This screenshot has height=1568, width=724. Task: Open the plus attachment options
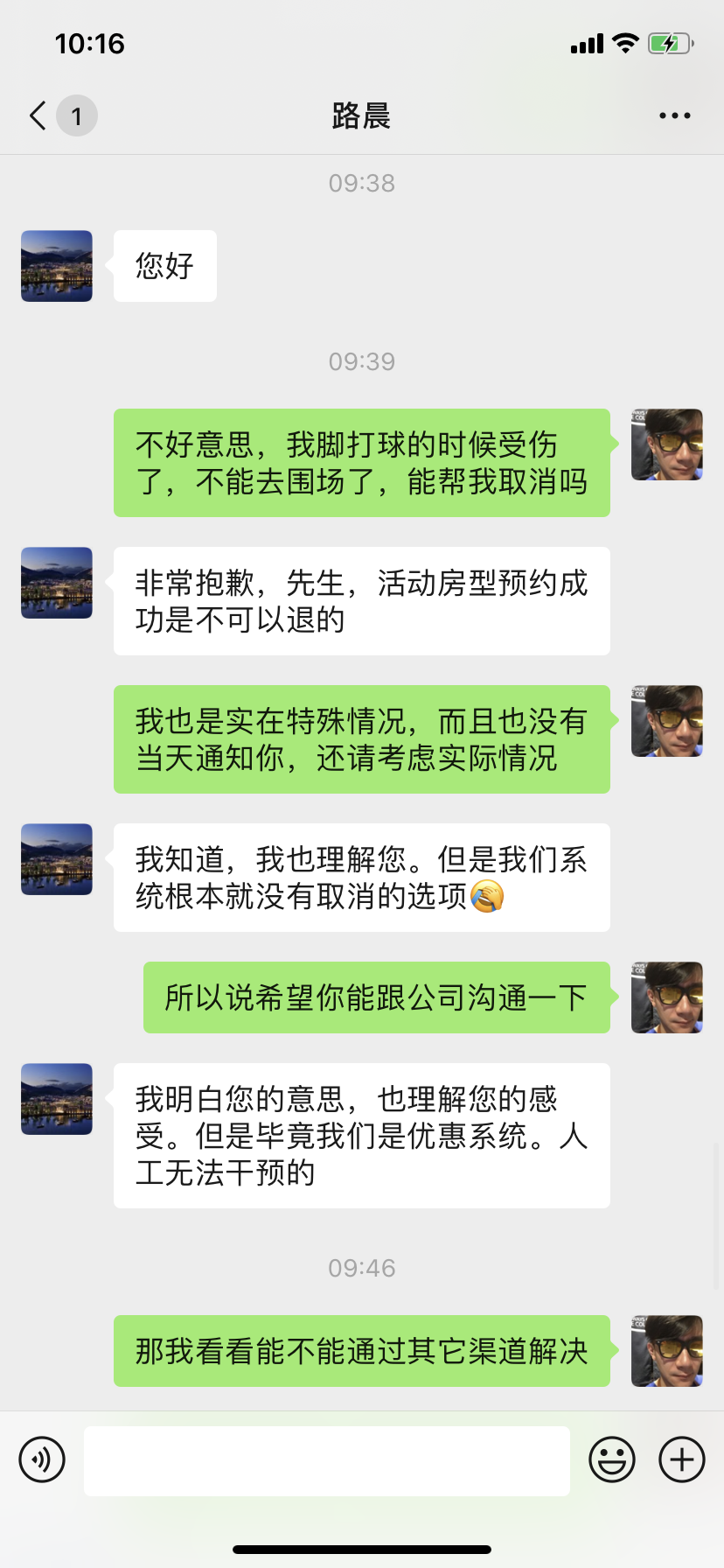pyautogui.click(x=682, y=1459)
